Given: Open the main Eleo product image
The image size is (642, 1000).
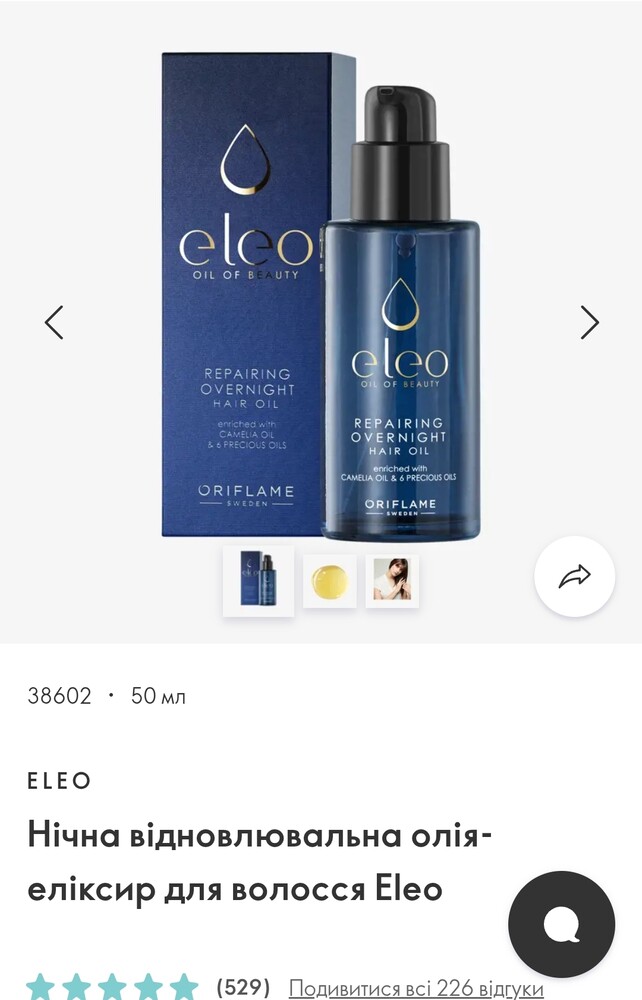Looking at the screenshot, I should coord(320,300).
